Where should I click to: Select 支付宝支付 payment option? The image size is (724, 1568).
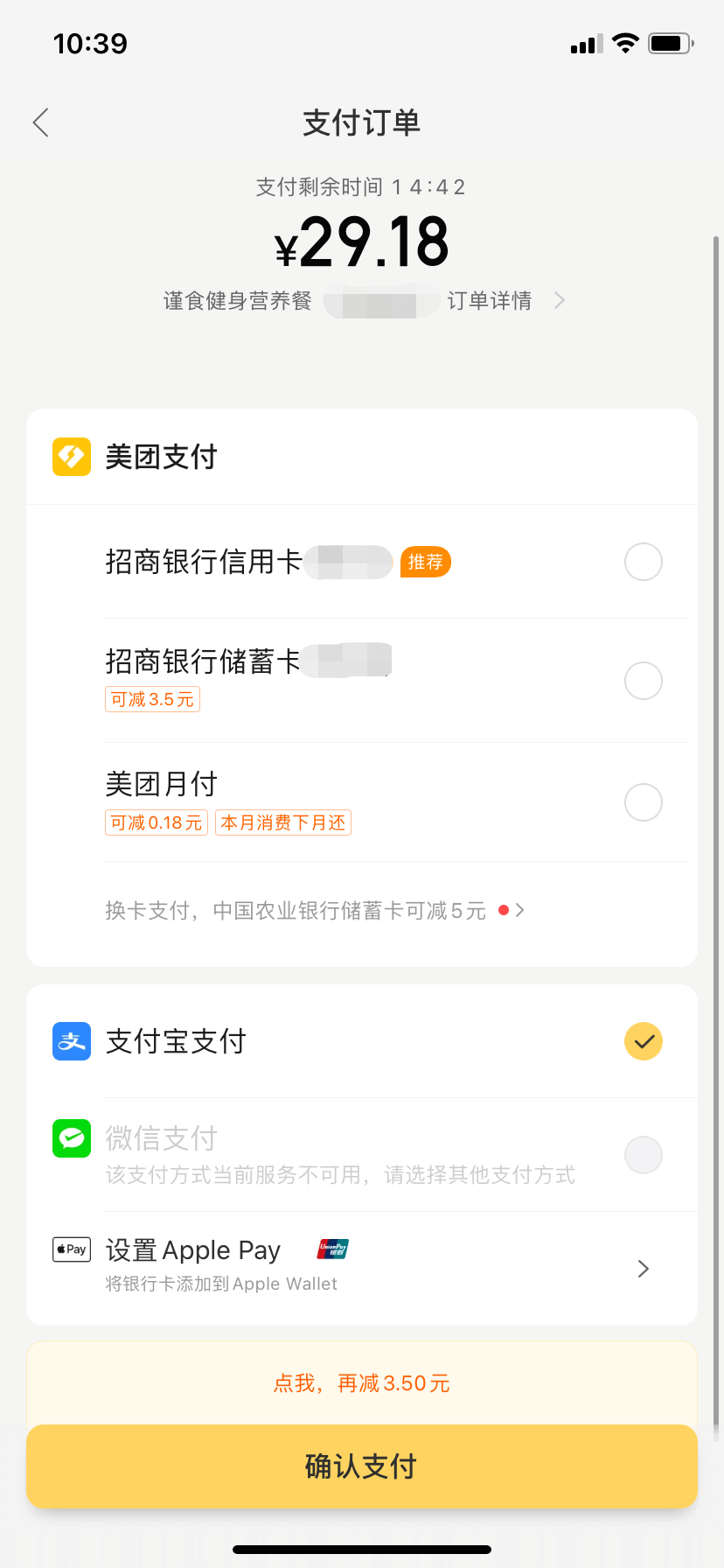click(x=362, y=1041)
